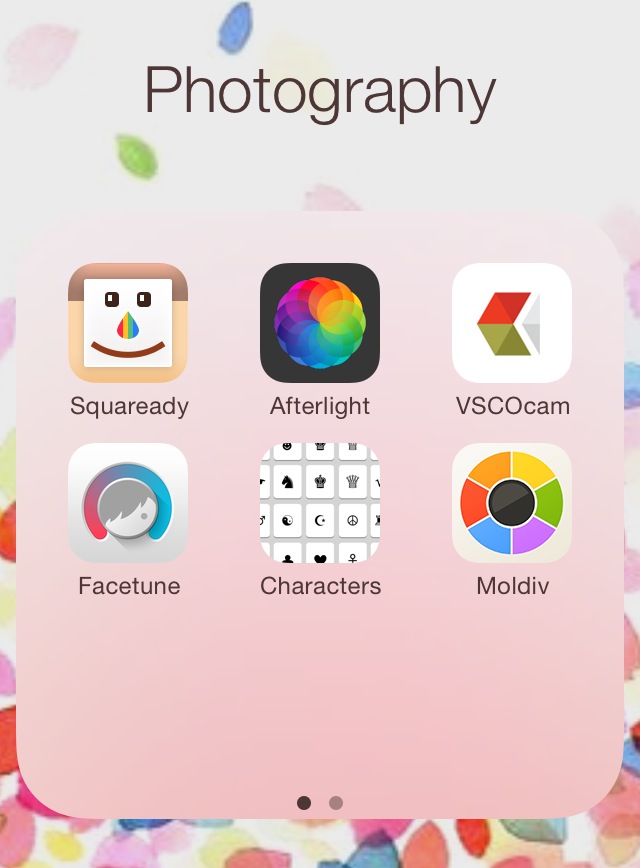Viewport: 640px width, 868px height.
Task: Start the Moldiv app
Action: (x=512, y=503)
